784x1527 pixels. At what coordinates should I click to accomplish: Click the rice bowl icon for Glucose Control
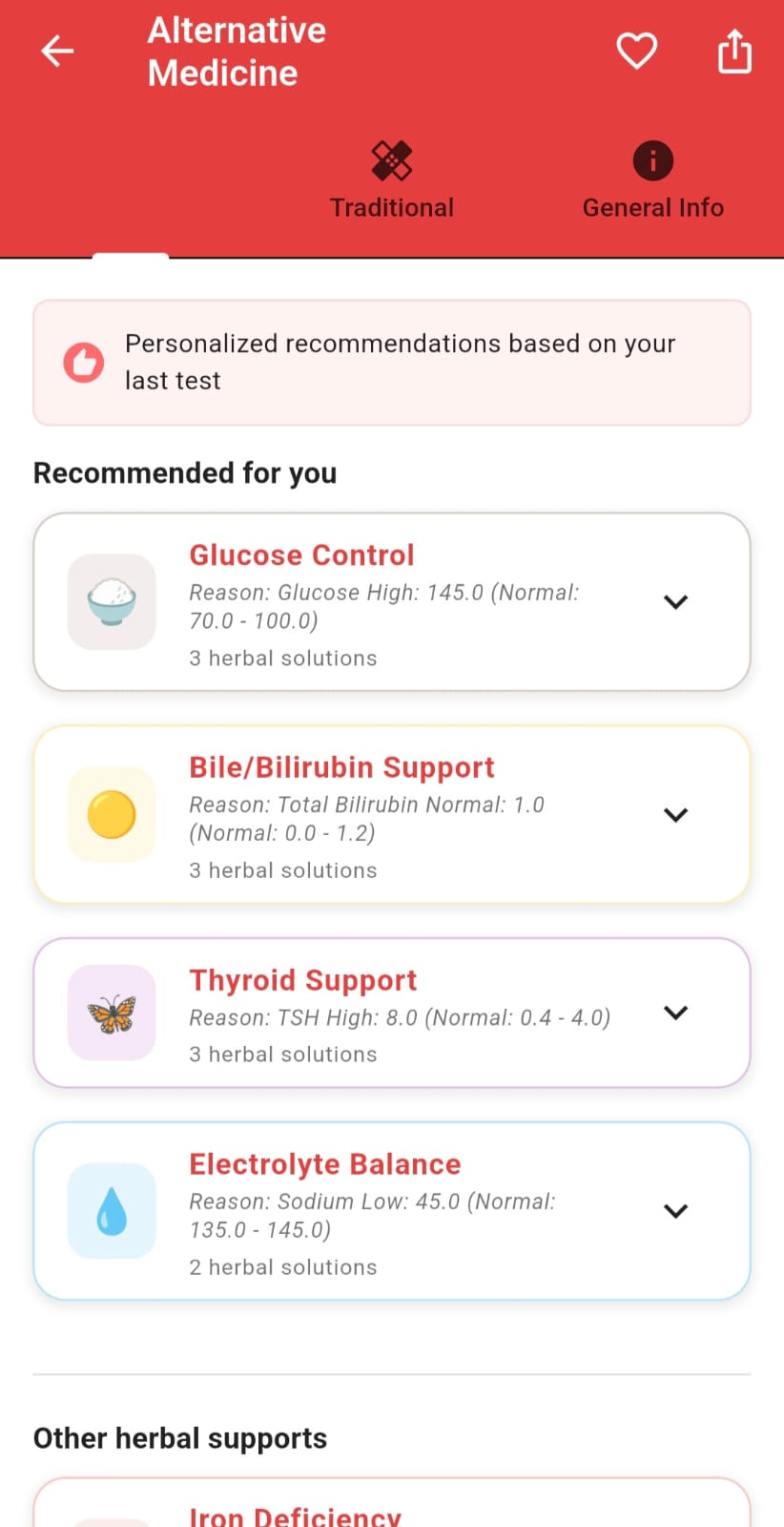click(x=112, y=601)
